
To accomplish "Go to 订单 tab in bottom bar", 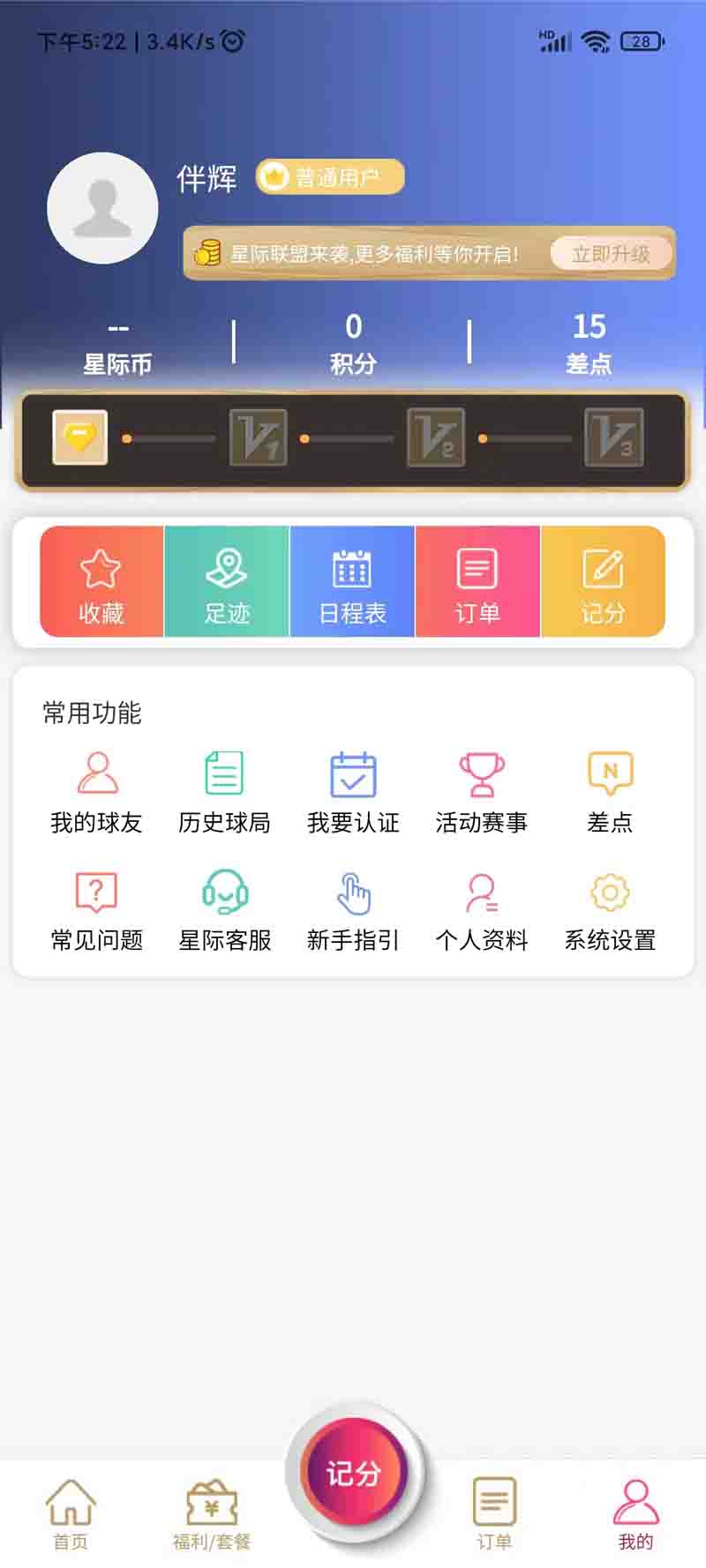I will (x=494, y=1513).
